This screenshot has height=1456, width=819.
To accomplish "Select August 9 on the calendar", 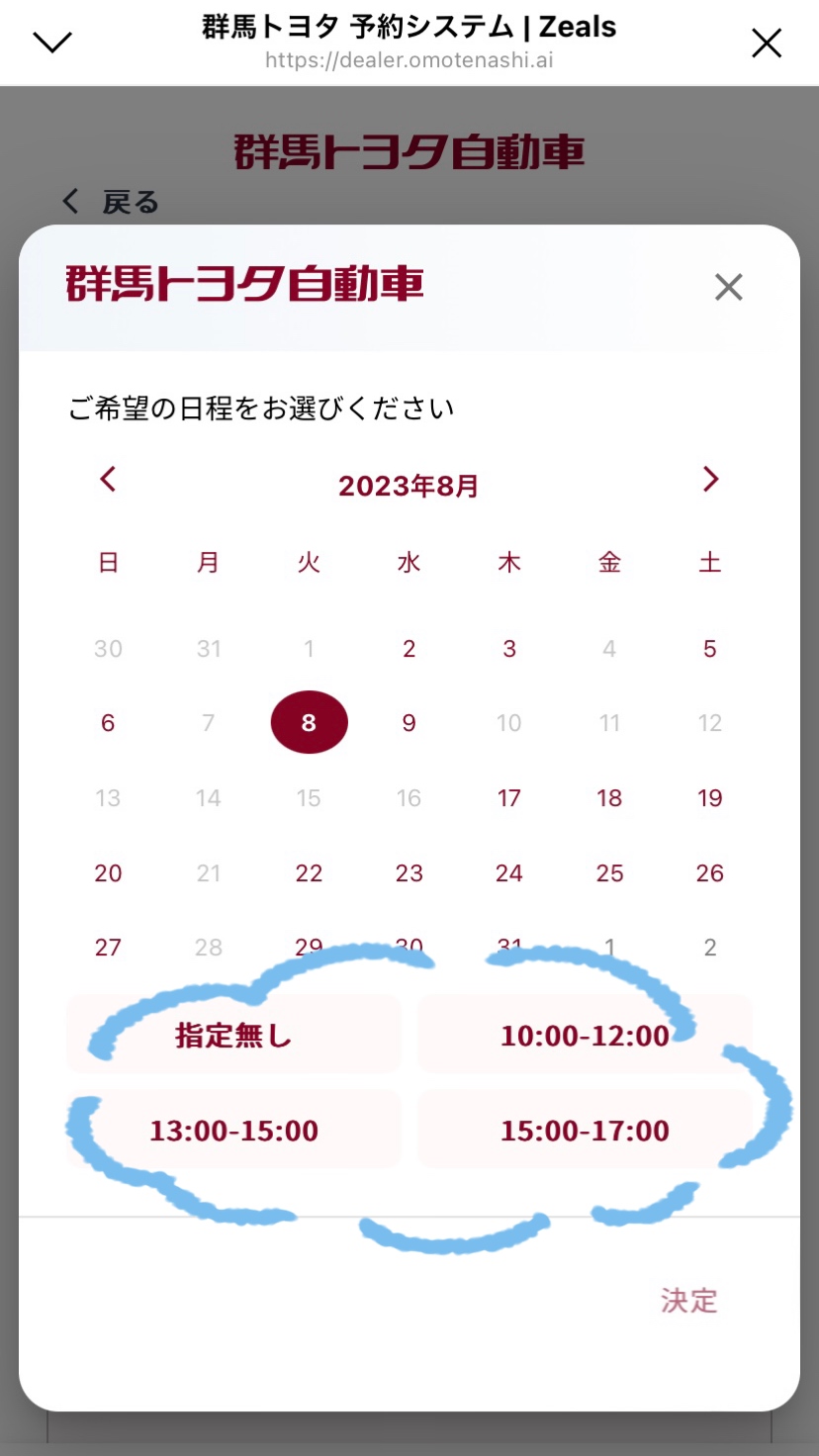I will (409, 723).
